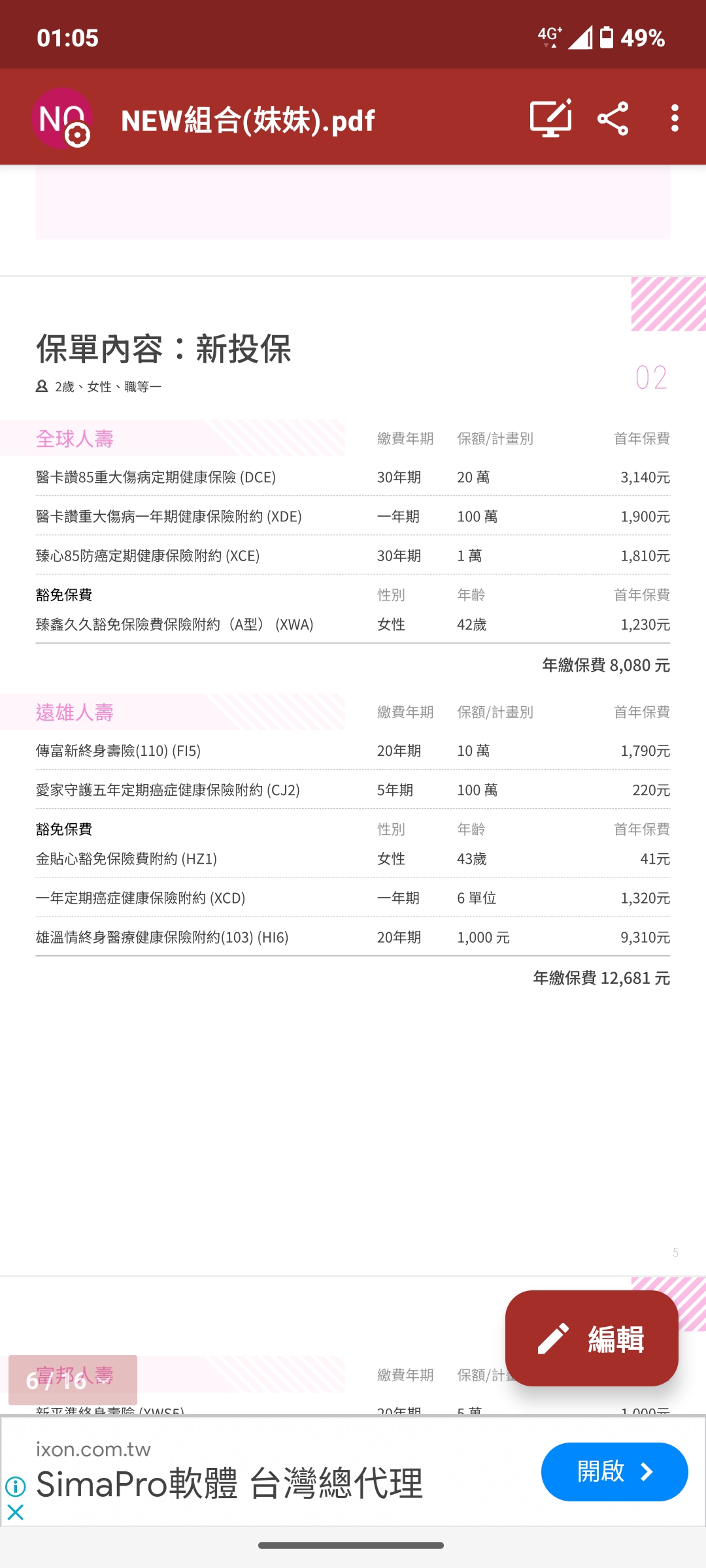The width and height of the screenshot is (706, 1568).
Task: Open the SimaPro ad with 開啟 button
Action: pos(614,1472)
